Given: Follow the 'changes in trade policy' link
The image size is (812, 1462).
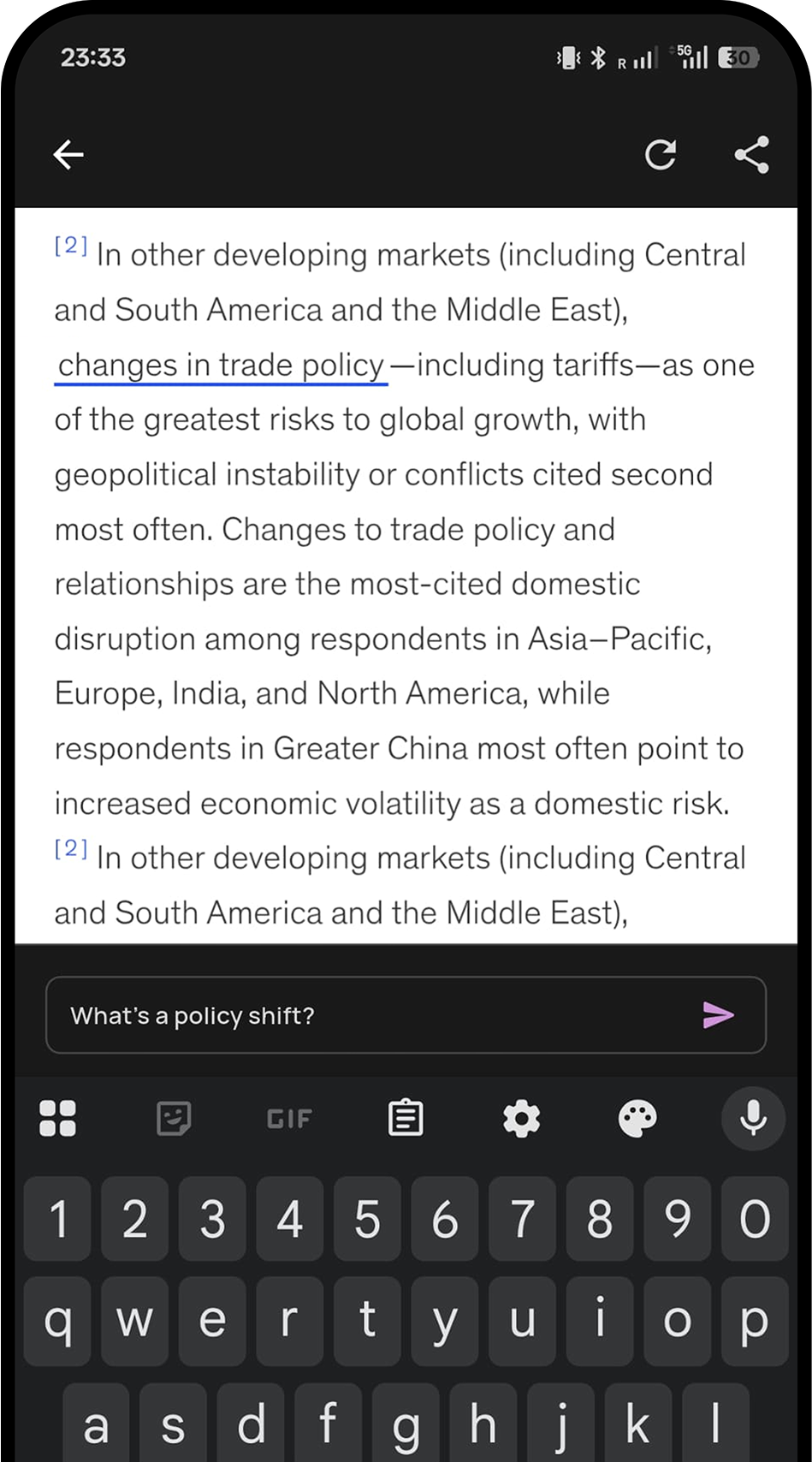Looking at the screenshot, I should point(220,365).
